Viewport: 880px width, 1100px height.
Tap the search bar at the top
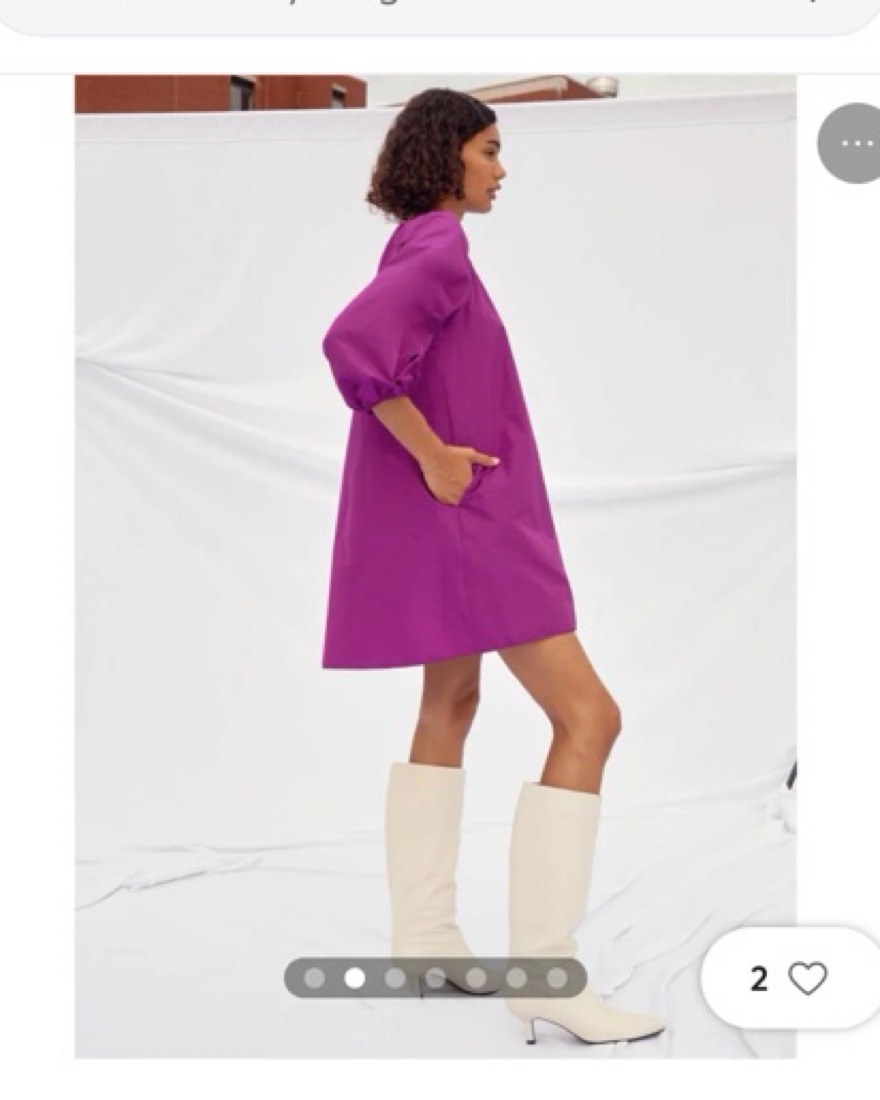point(440,14)
